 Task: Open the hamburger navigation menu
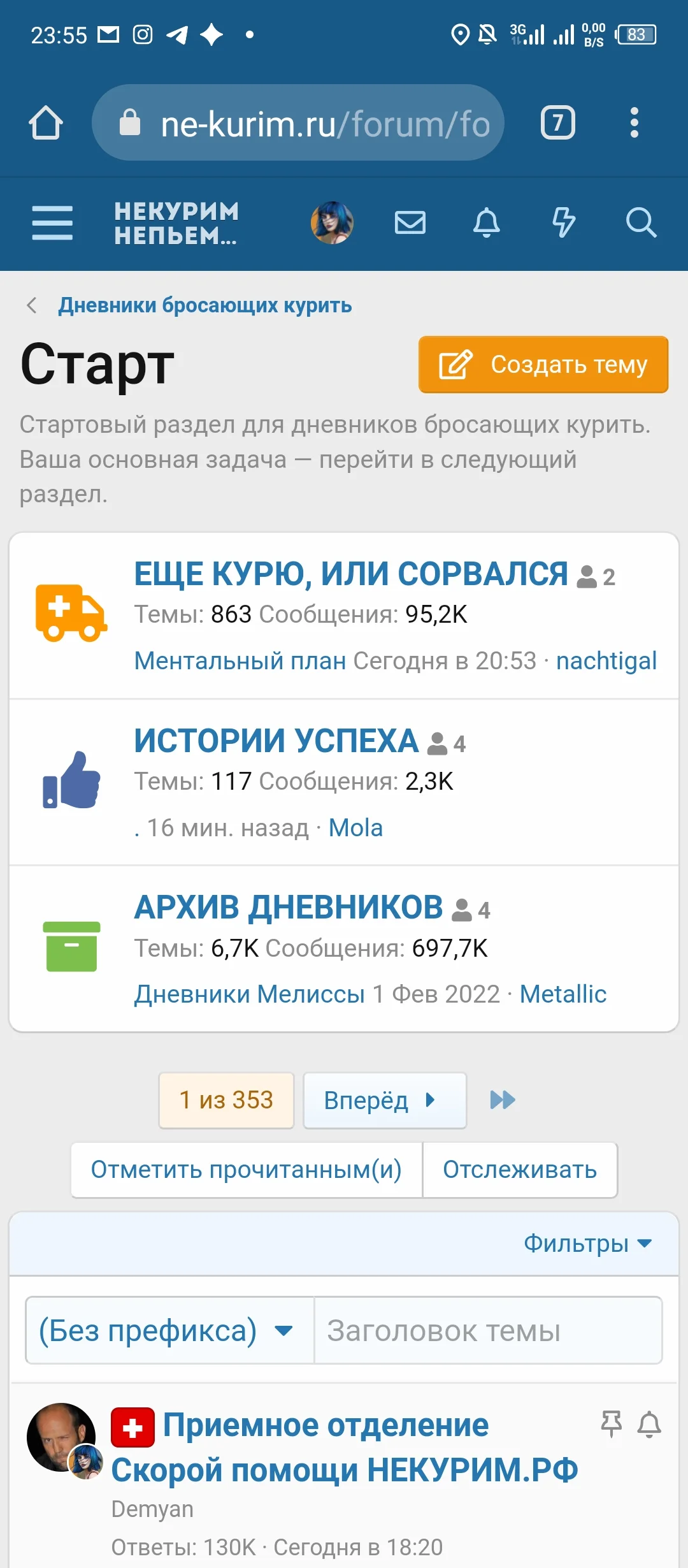52,223
